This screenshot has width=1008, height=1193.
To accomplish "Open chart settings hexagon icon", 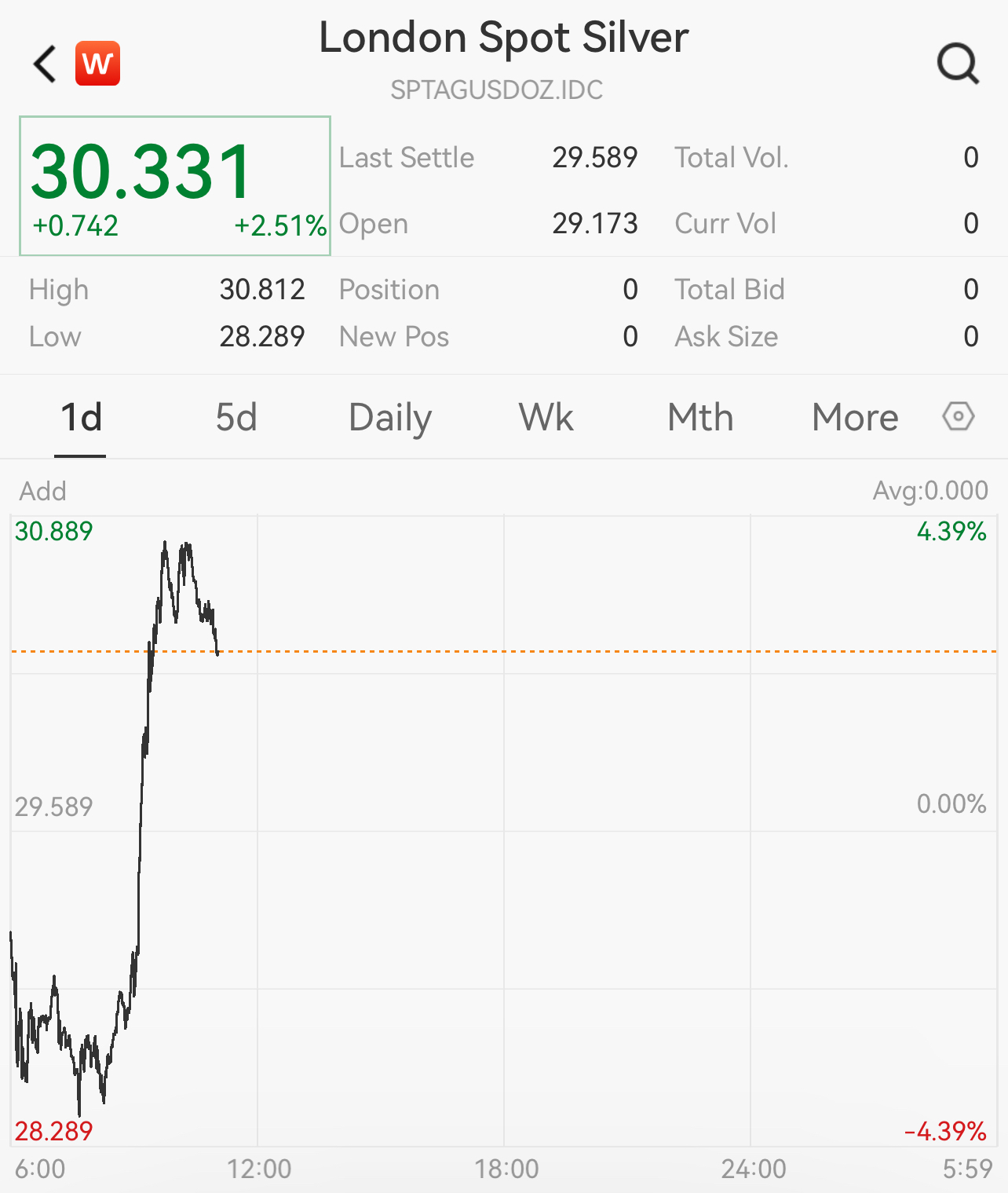I will coord(958,416).
